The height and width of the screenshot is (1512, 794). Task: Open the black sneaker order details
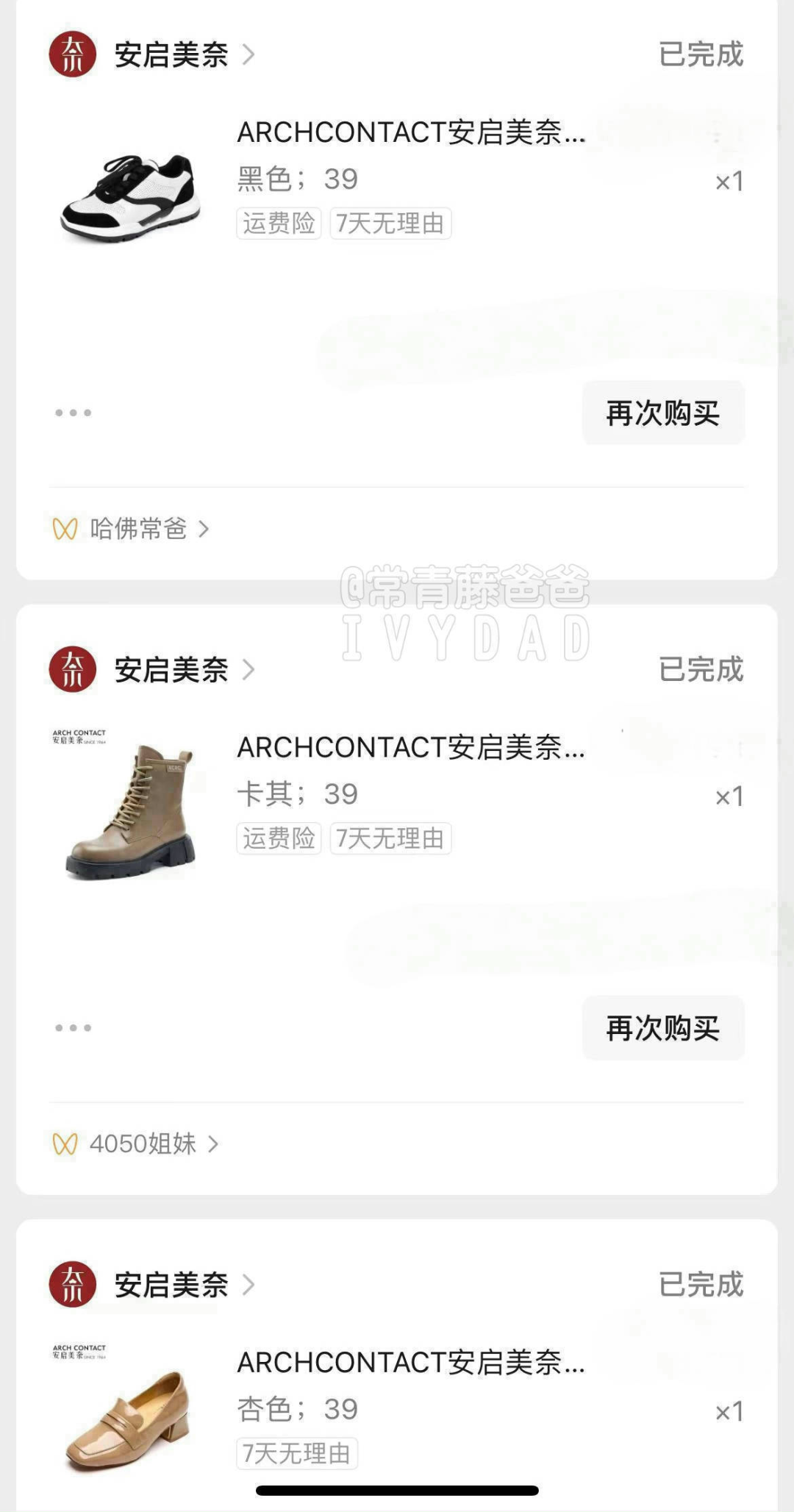pyautogui.click(x=397, y=179)
